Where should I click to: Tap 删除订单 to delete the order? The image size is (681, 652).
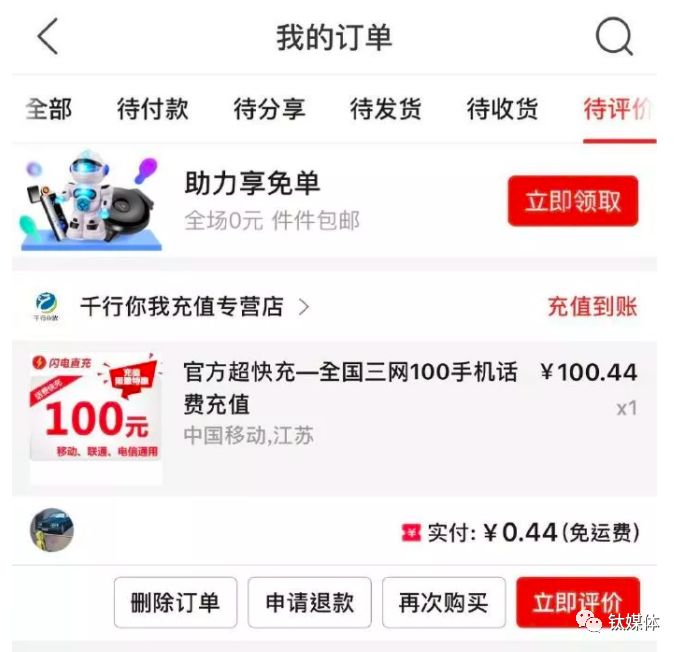tap(175, 603)
